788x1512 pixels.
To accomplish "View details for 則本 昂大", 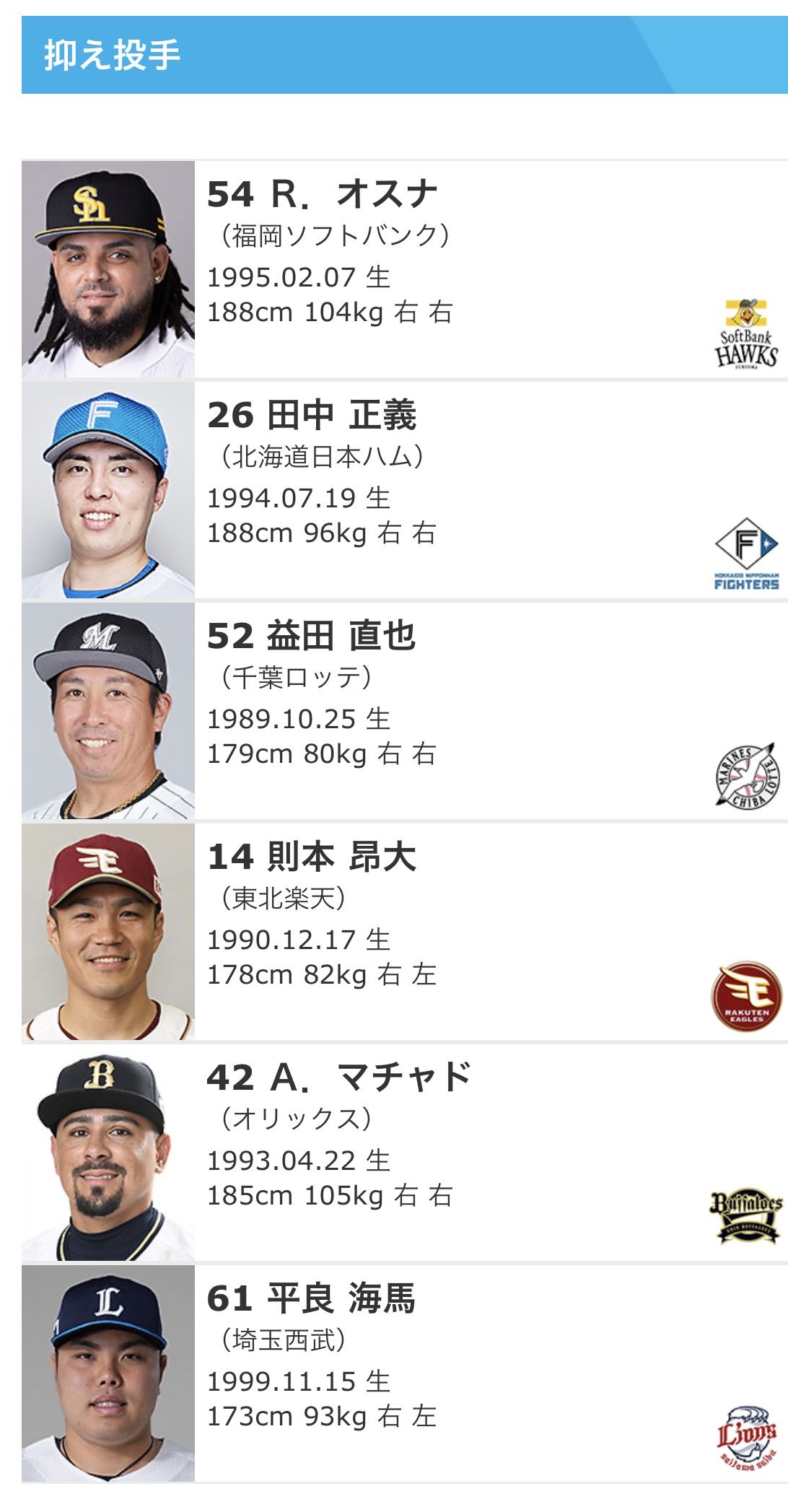I will [405, 932].
